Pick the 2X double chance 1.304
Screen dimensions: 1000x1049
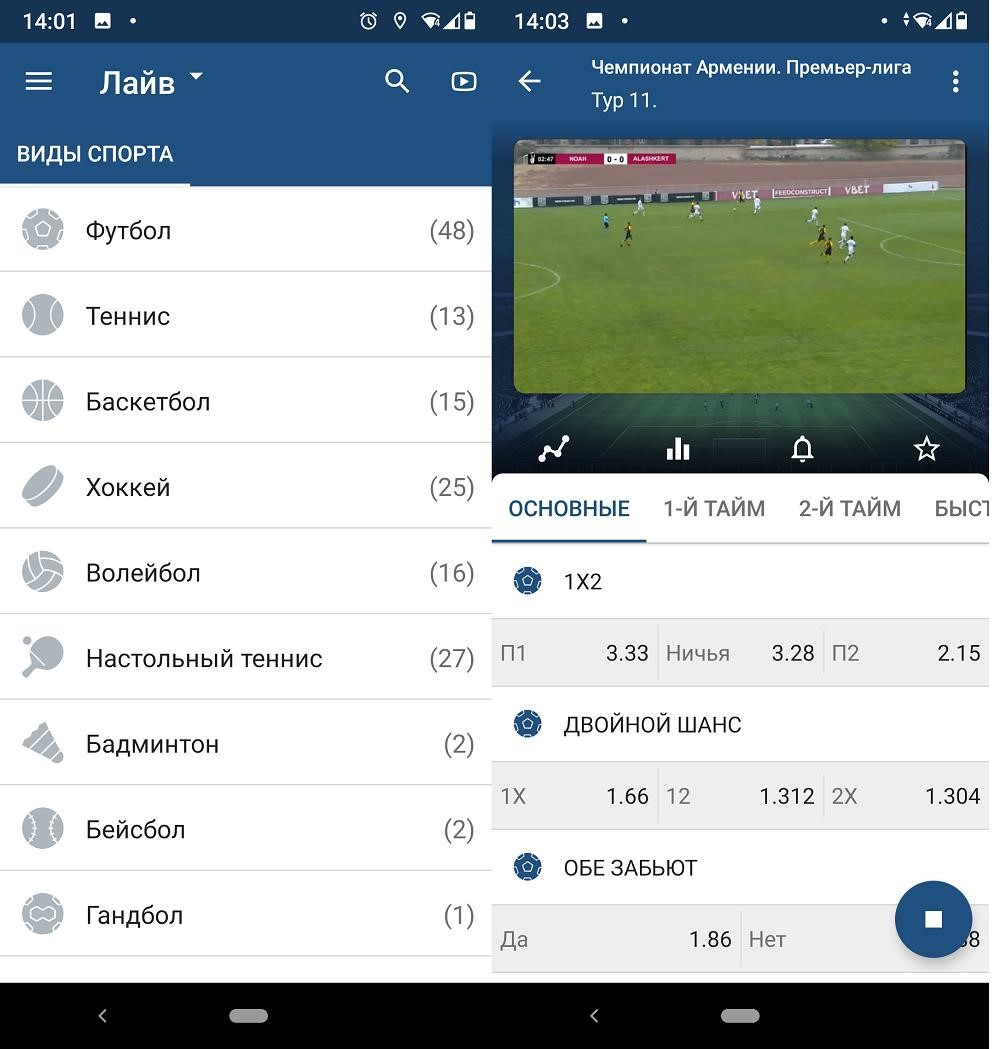coord(906,797)
